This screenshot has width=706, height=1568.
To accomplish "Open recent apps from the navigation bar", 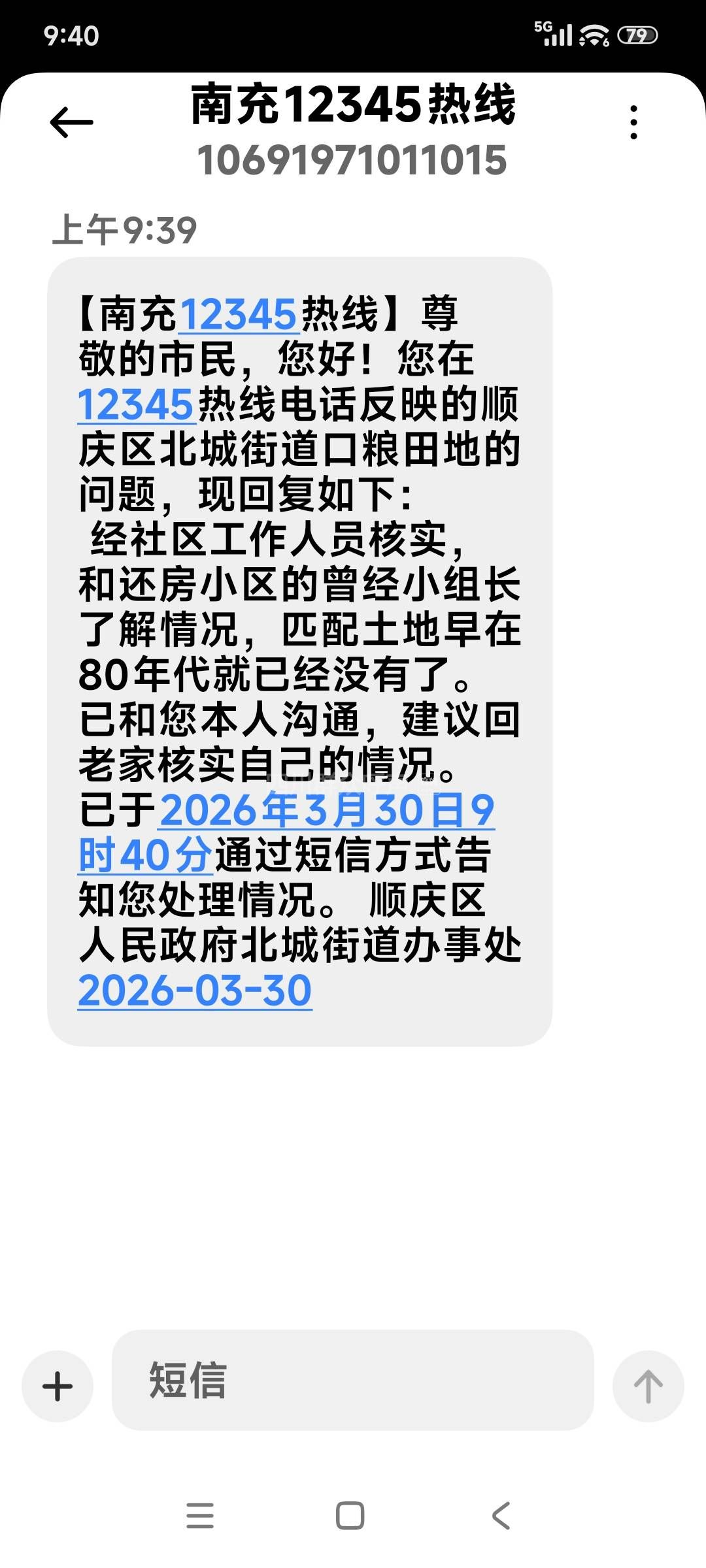I will coord(200,1516).
